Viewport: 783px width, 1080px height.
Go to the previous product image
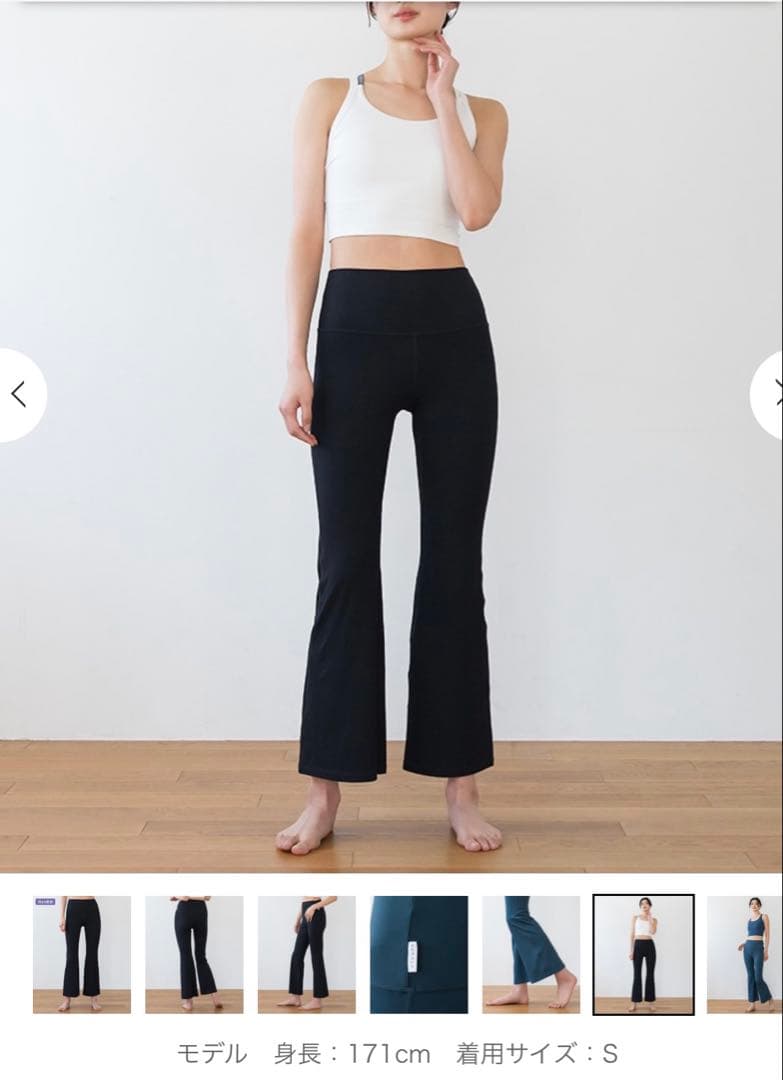[x=18, y=395]
